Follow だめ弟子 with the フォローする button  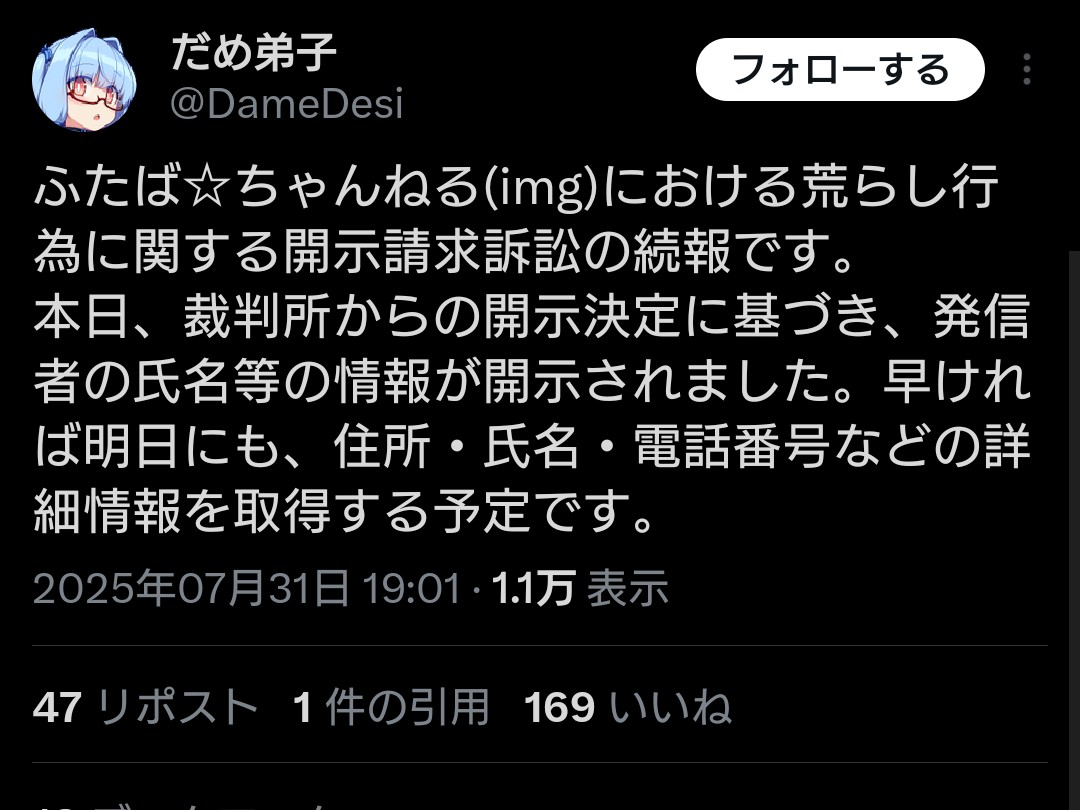click(840, 70)
